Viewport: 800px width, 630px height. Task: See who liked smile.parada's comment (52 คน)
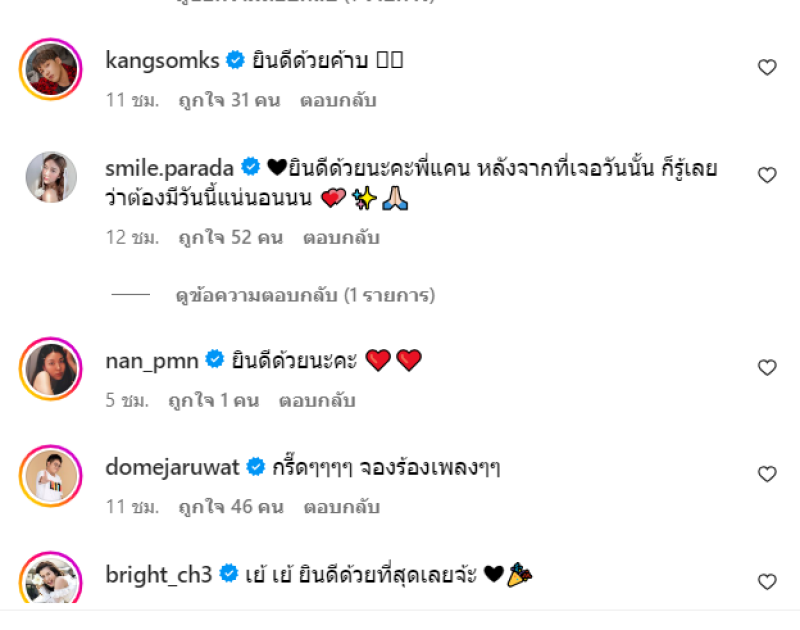[230, 238]
